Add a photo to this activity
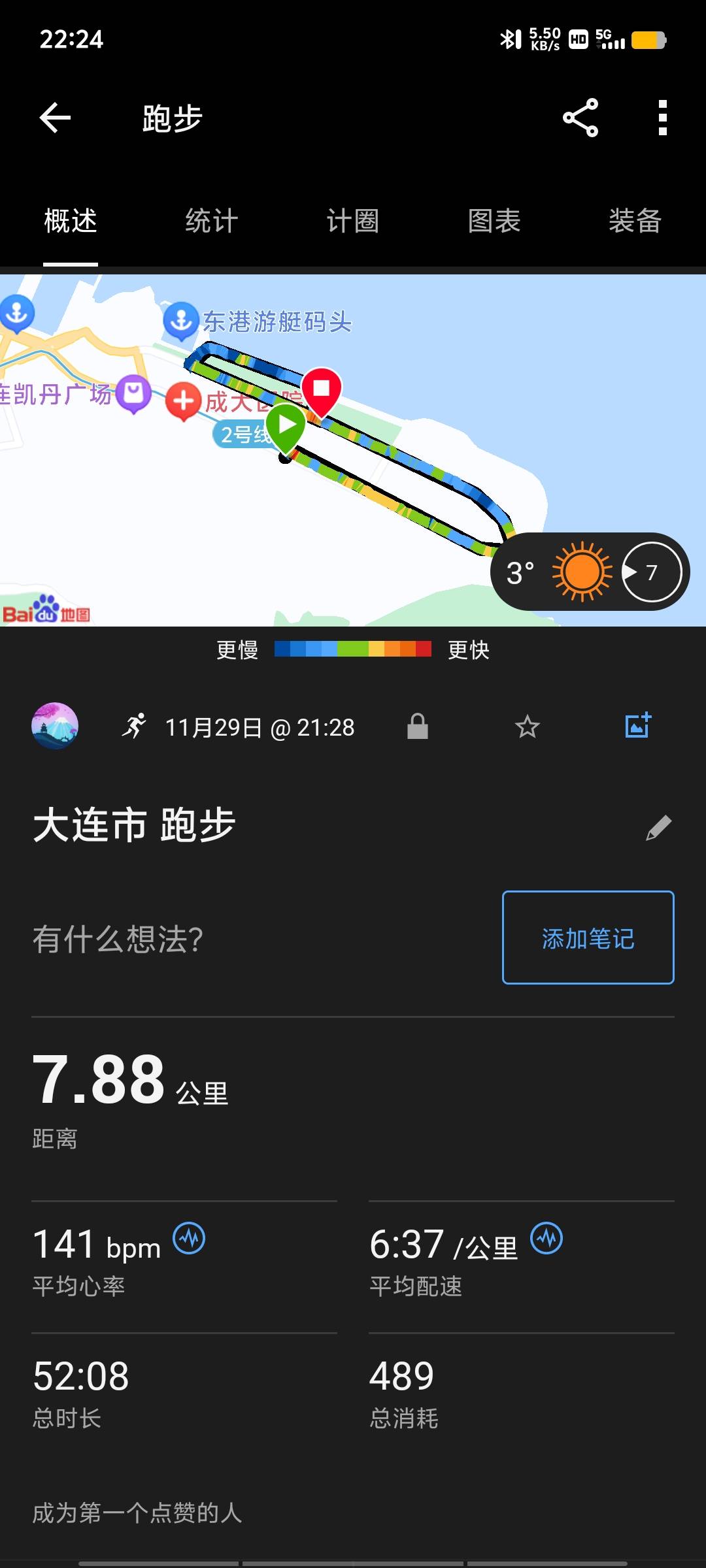This screenshot has height=1568, width=706. tap(637, 725)
